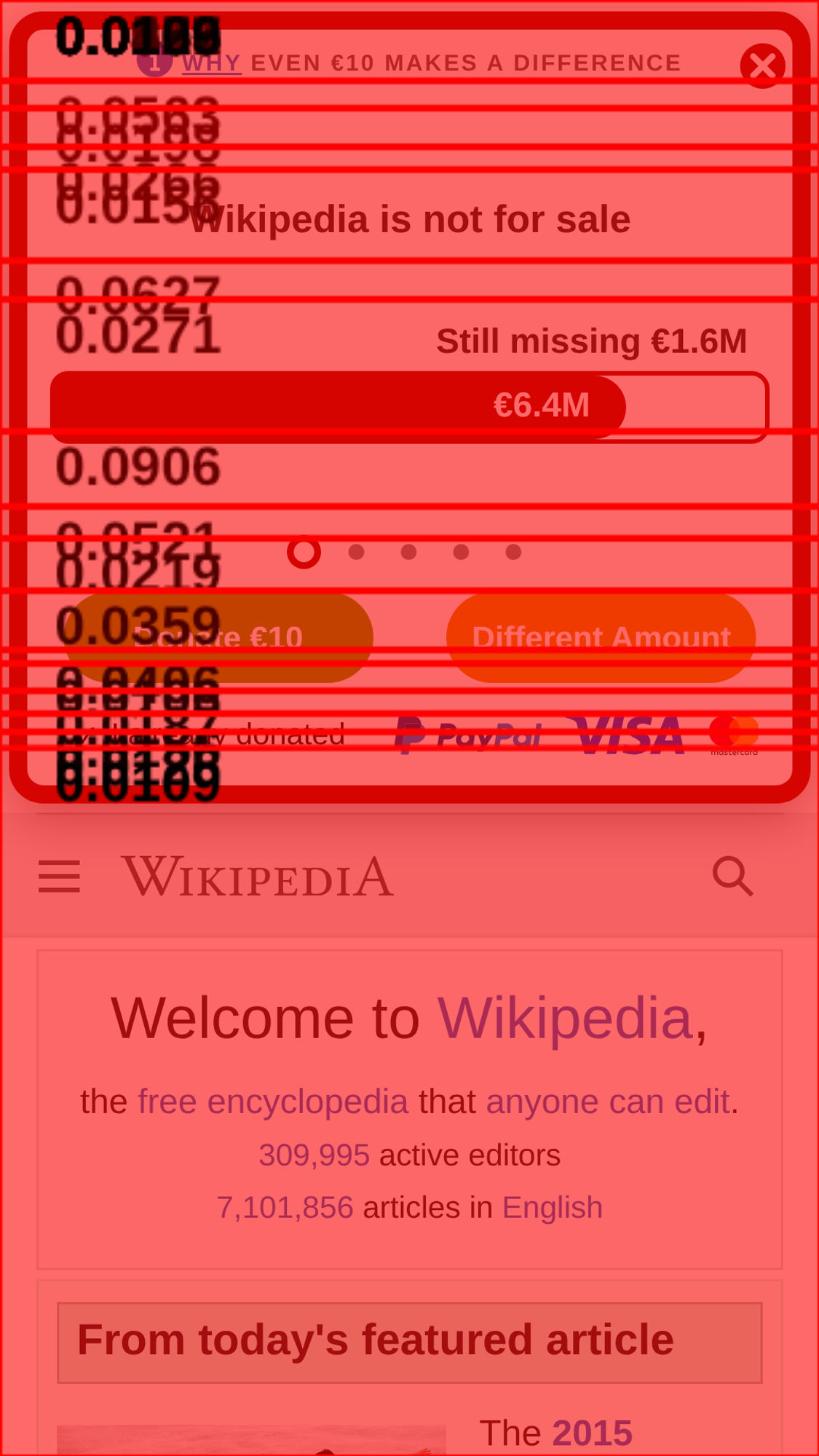Image resolution: width=819 pixels, height=1456 pixels.
Task: Choose Different Amount to donate
Action: click(601, 638)
